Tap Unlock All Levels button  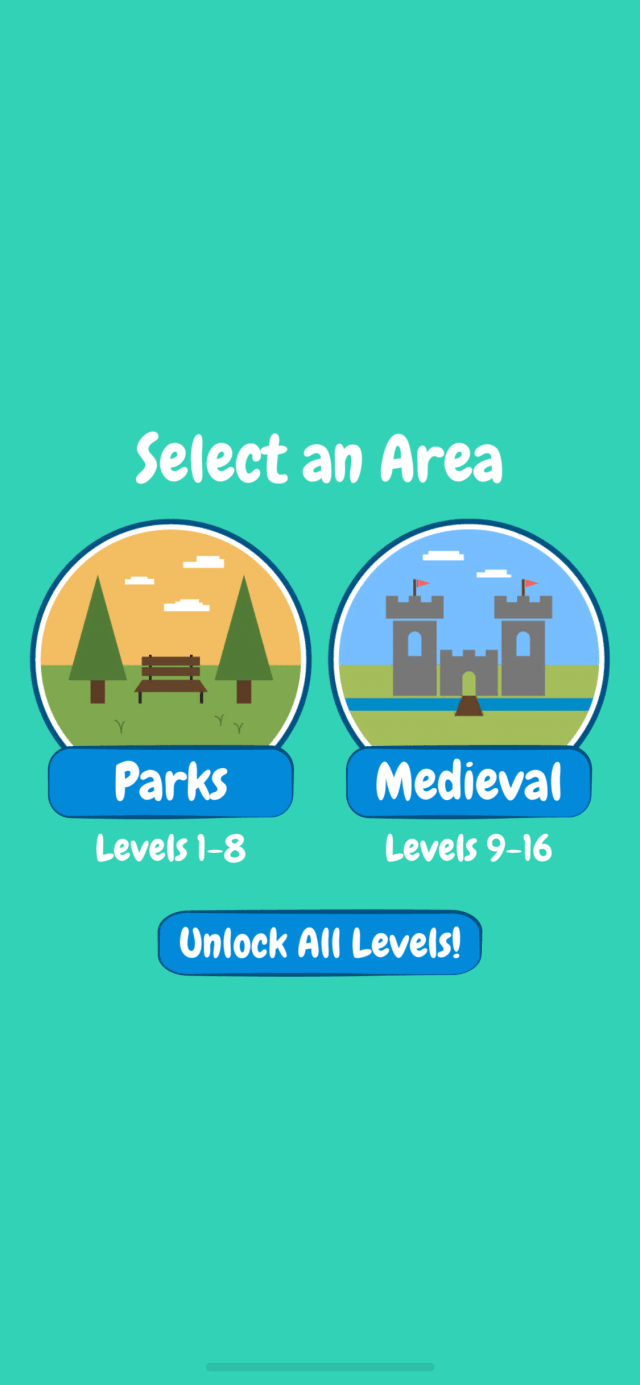tap(319, 943)
